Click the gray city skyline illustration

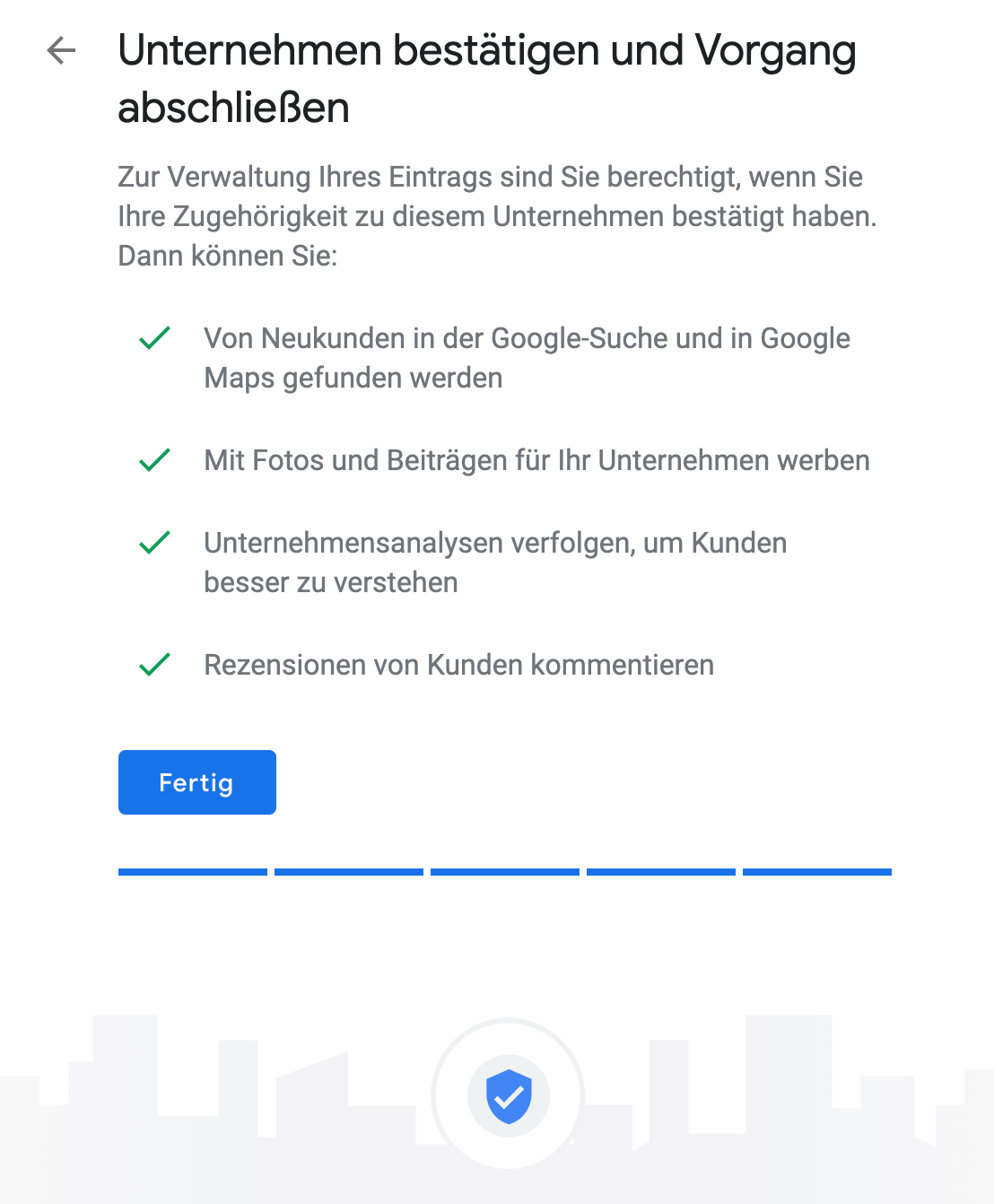(179, 1104)
